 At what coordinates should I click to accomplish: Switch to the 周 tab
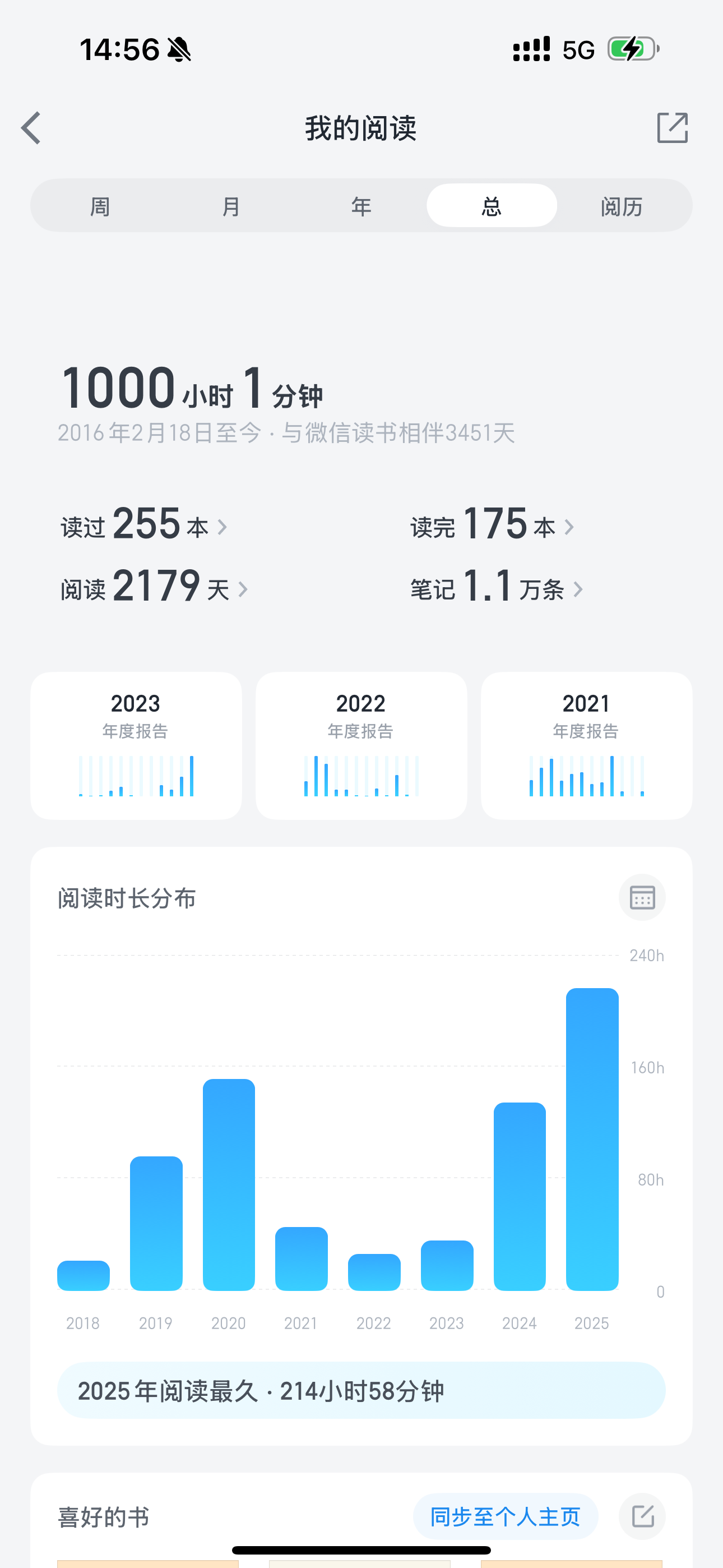pyautogui.click(x=100, y=206)
